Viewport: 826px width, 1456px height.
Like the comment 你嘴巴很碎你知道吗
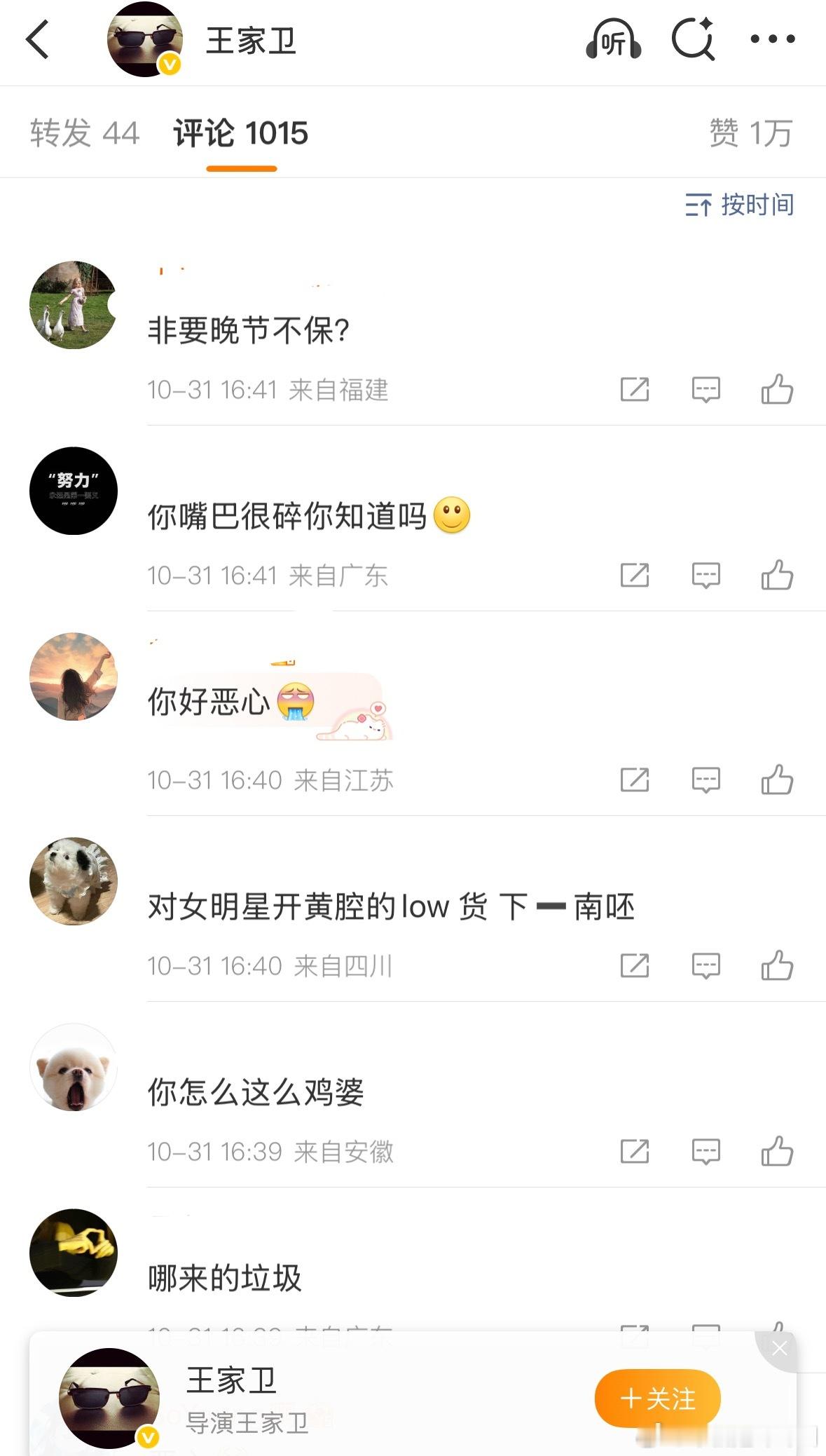pos(778,576)
